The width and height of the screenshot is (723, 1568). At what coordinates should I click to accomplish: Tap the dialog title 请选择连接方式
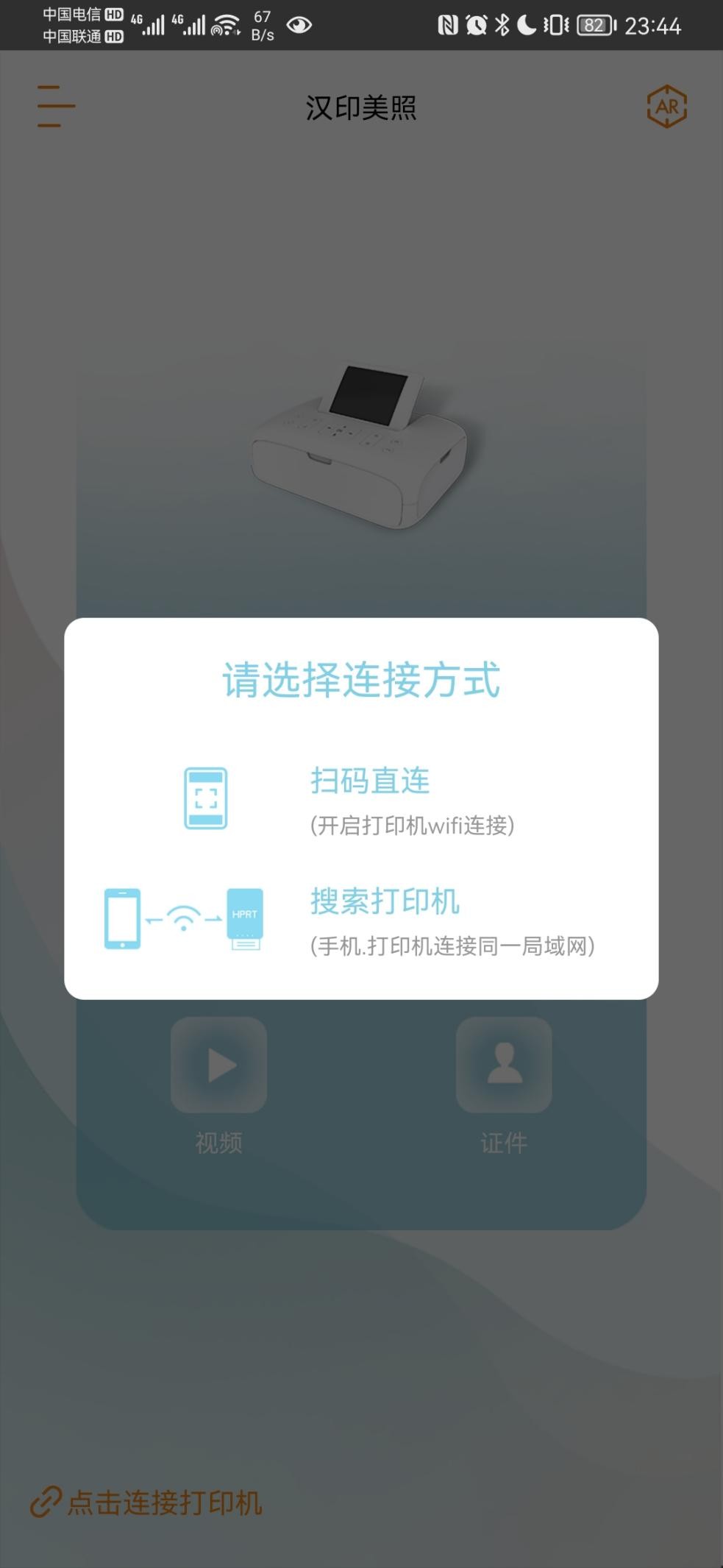(x=361, y=682)
